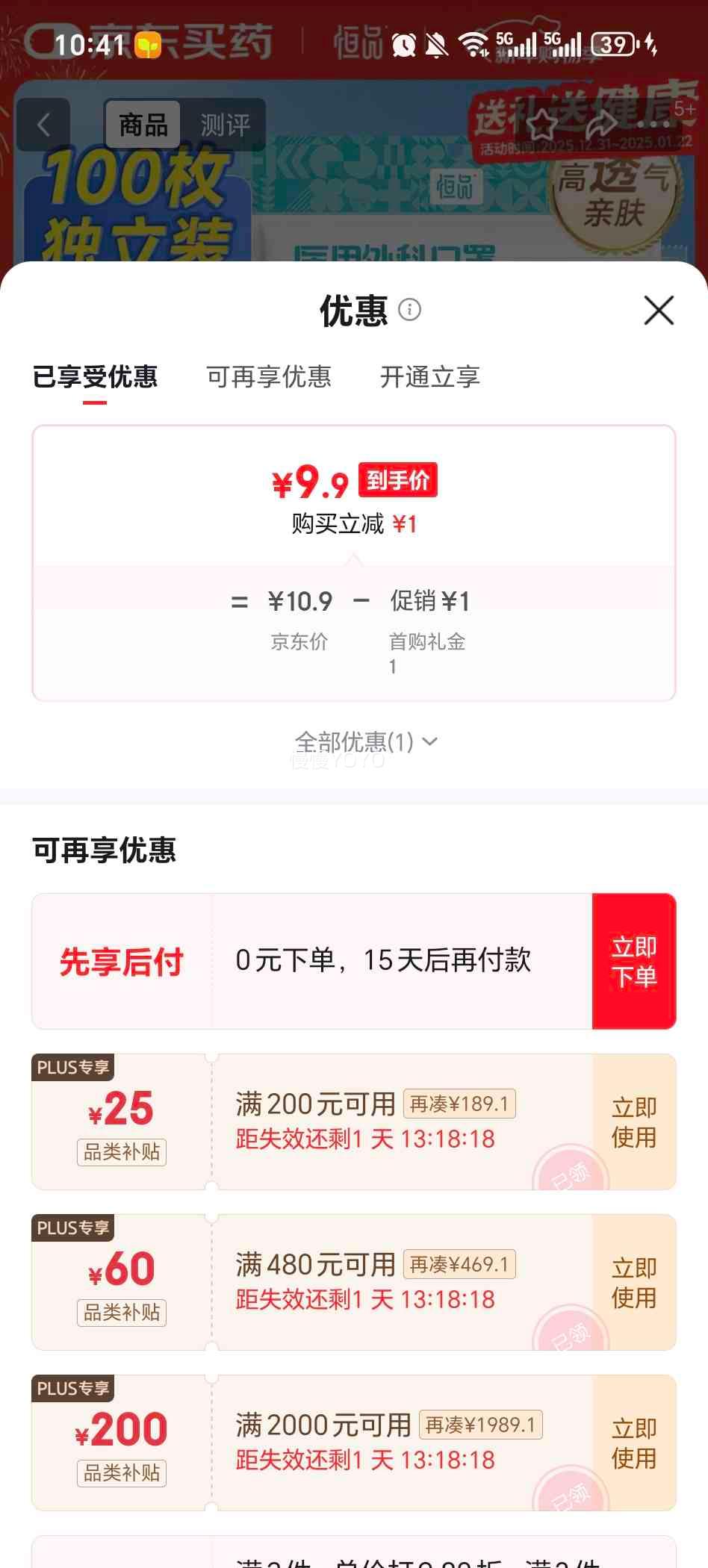This screenshot has height=1568, width=708.
Task: Expand 全部优惠(1) details
Action: click(365, 742)
